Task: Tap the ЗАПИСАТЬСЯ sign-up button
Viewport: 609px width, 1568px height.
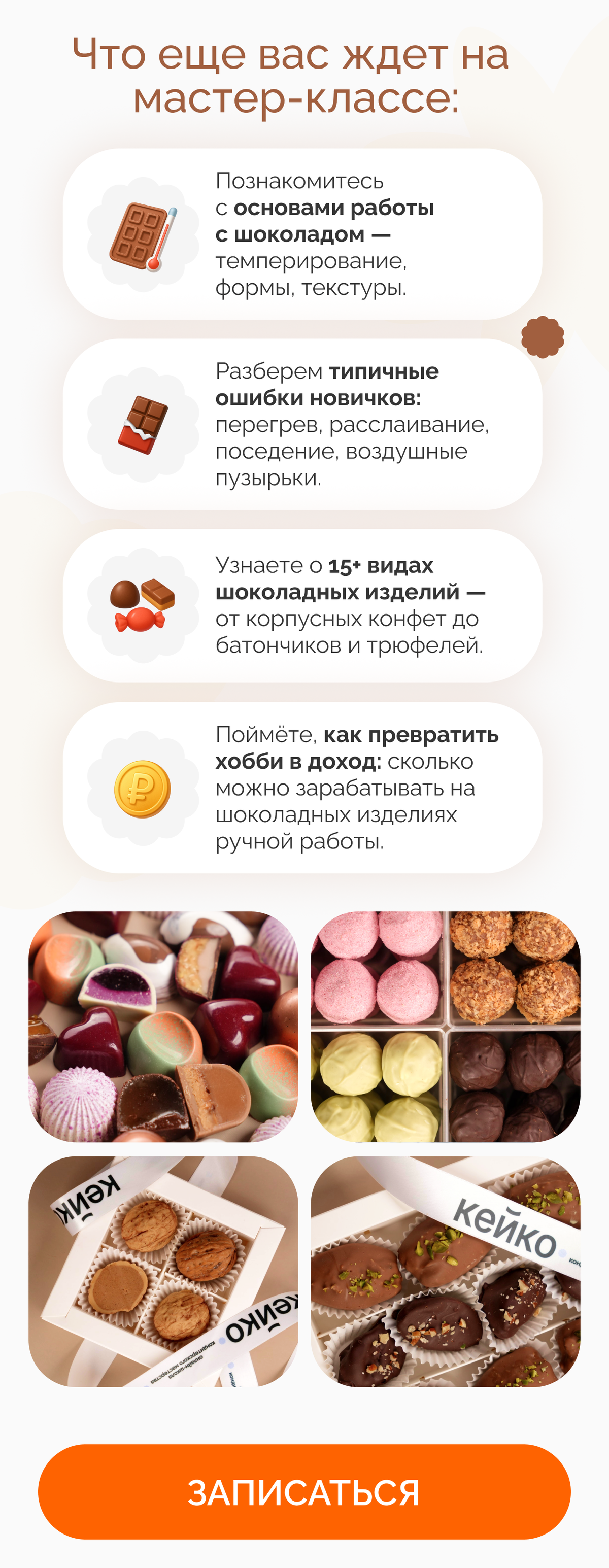Action: [x=304, y=1492]
